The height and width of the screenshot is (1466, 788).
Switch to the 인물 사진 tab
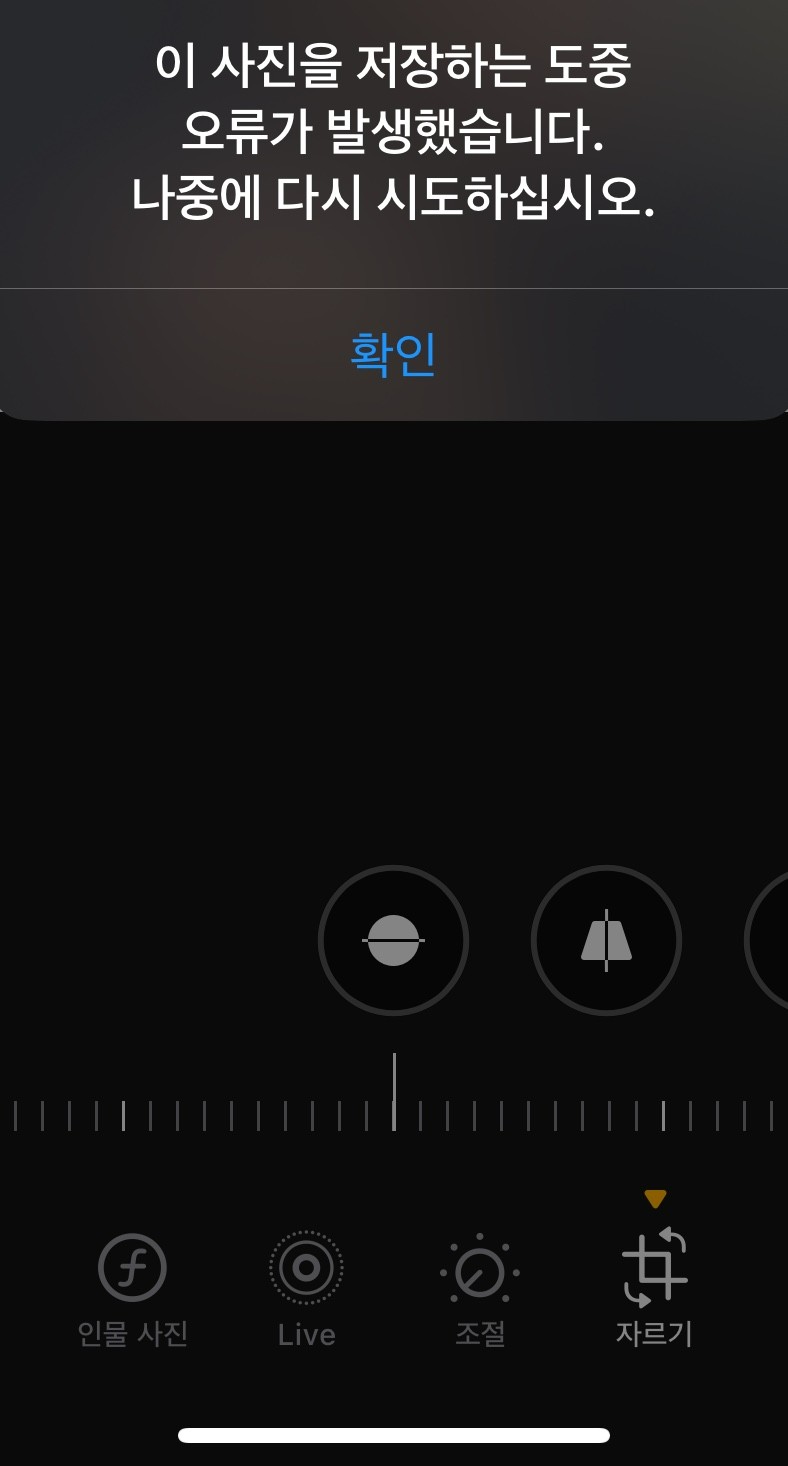(x=133, y=1289)
